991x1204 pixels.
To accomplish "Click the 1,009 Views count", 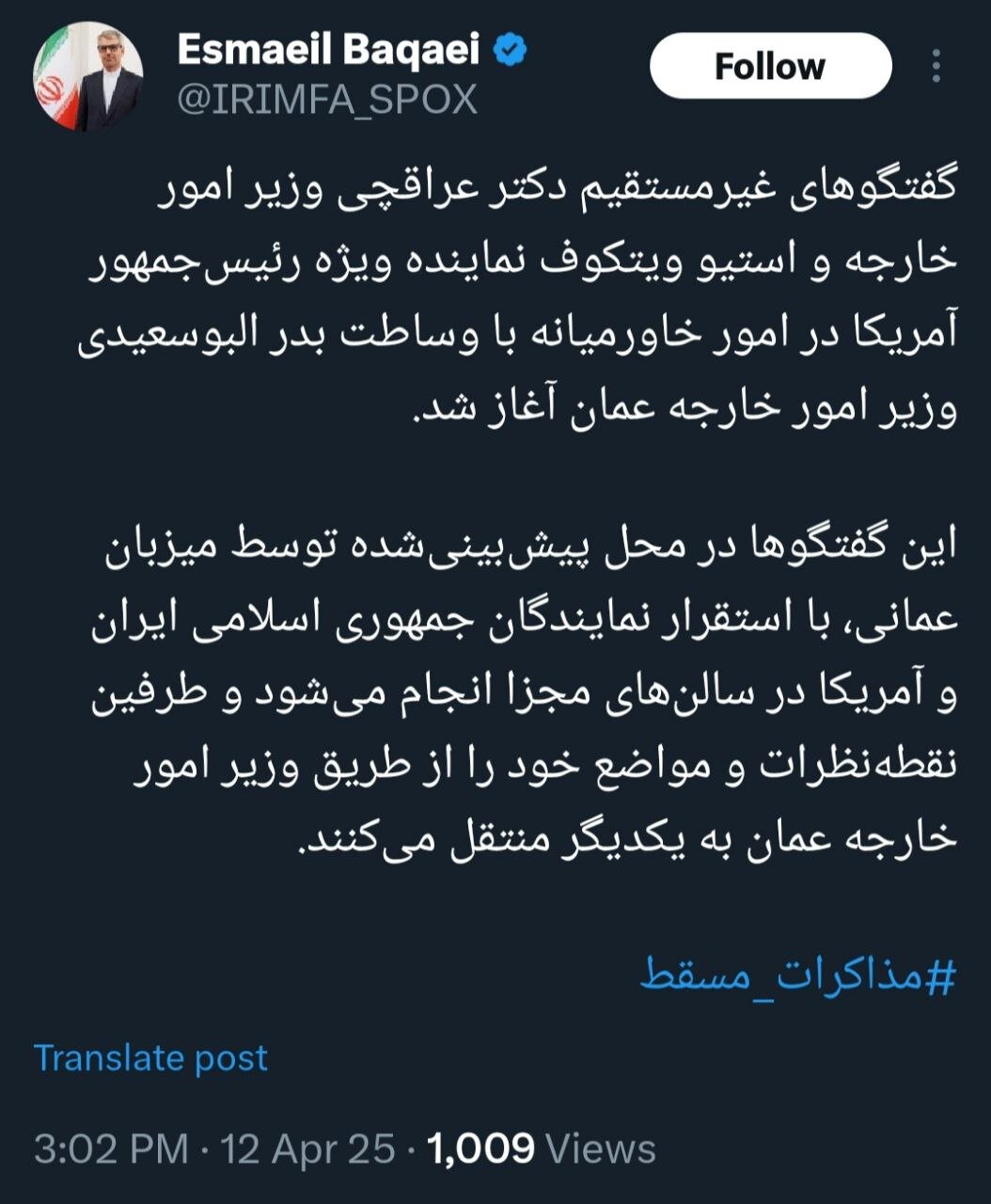I will point(481,1148).
